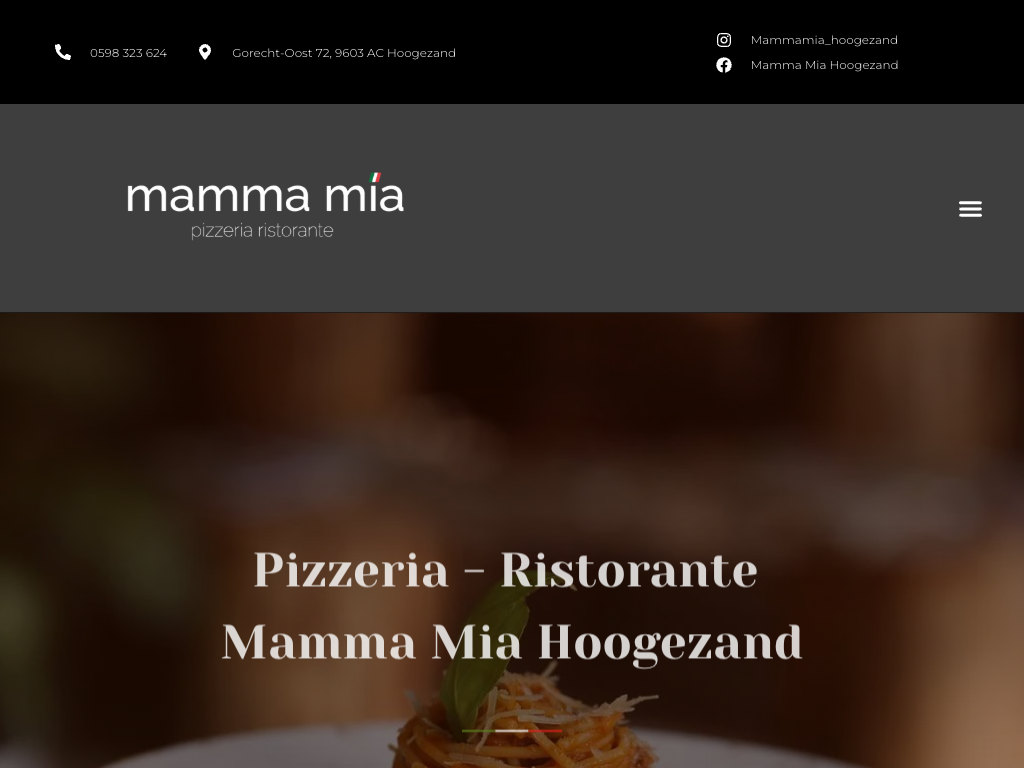Open the Gorecht-Oost 72 address link
Screen dimensions: 1024x768
(343, 53)
